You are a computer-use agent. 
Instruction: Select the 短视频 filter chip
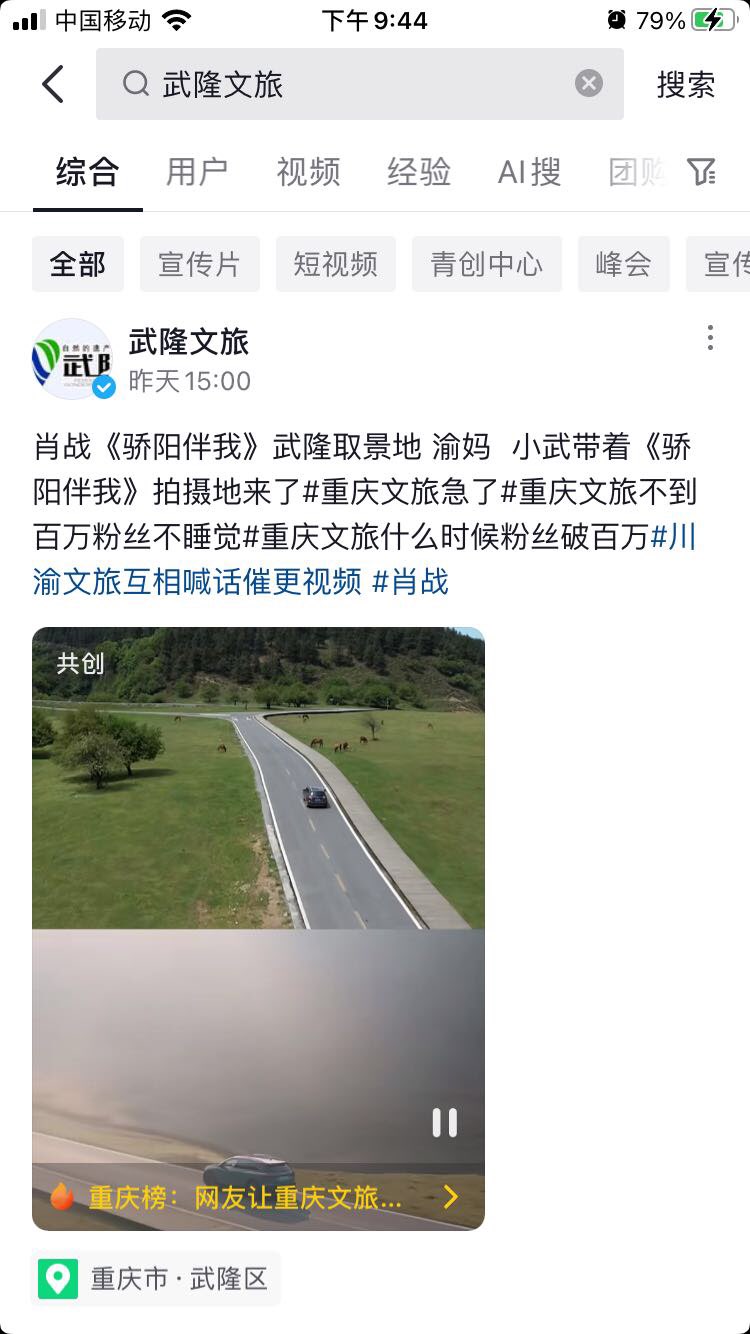[x=336, y=264]
